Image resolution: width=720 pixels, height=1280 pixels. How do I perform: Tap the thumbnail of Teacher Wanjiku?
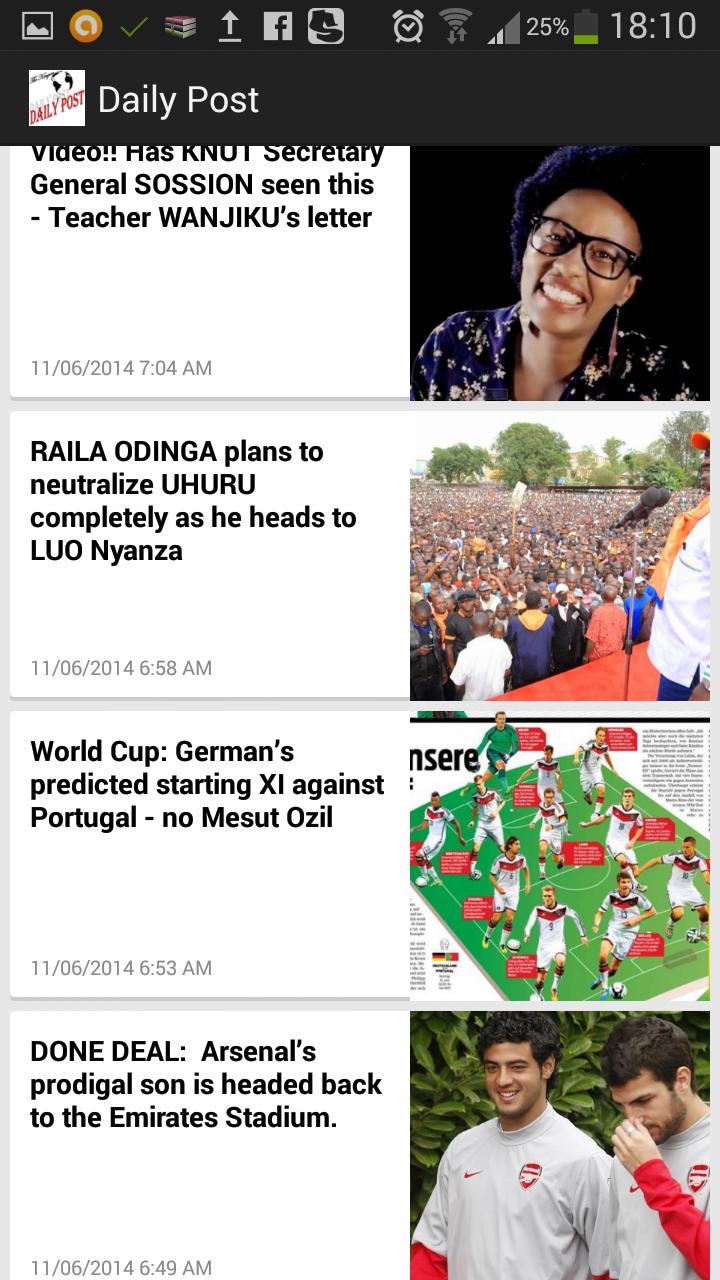click(560, 270)
